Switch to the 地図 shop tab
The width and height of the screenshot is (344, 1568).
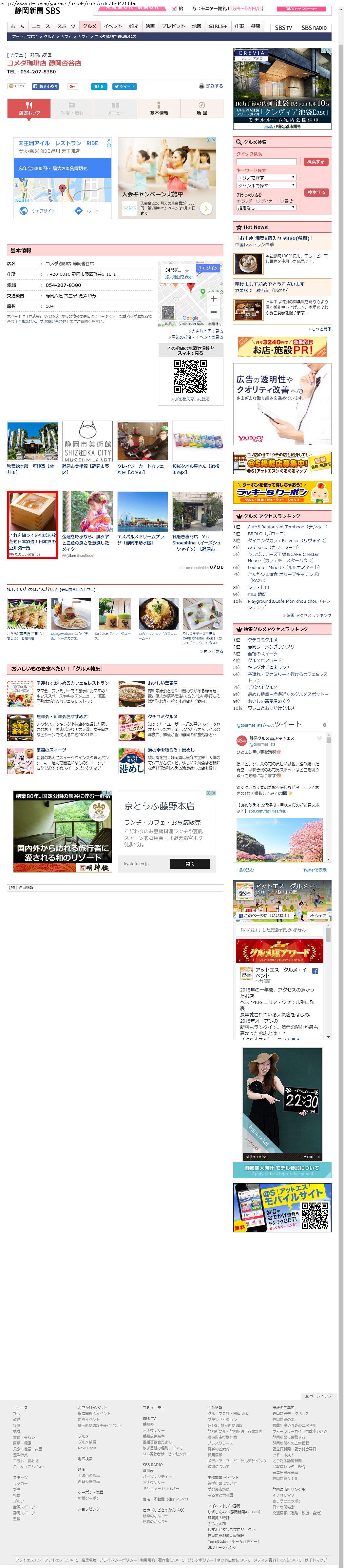coord(201,110)
